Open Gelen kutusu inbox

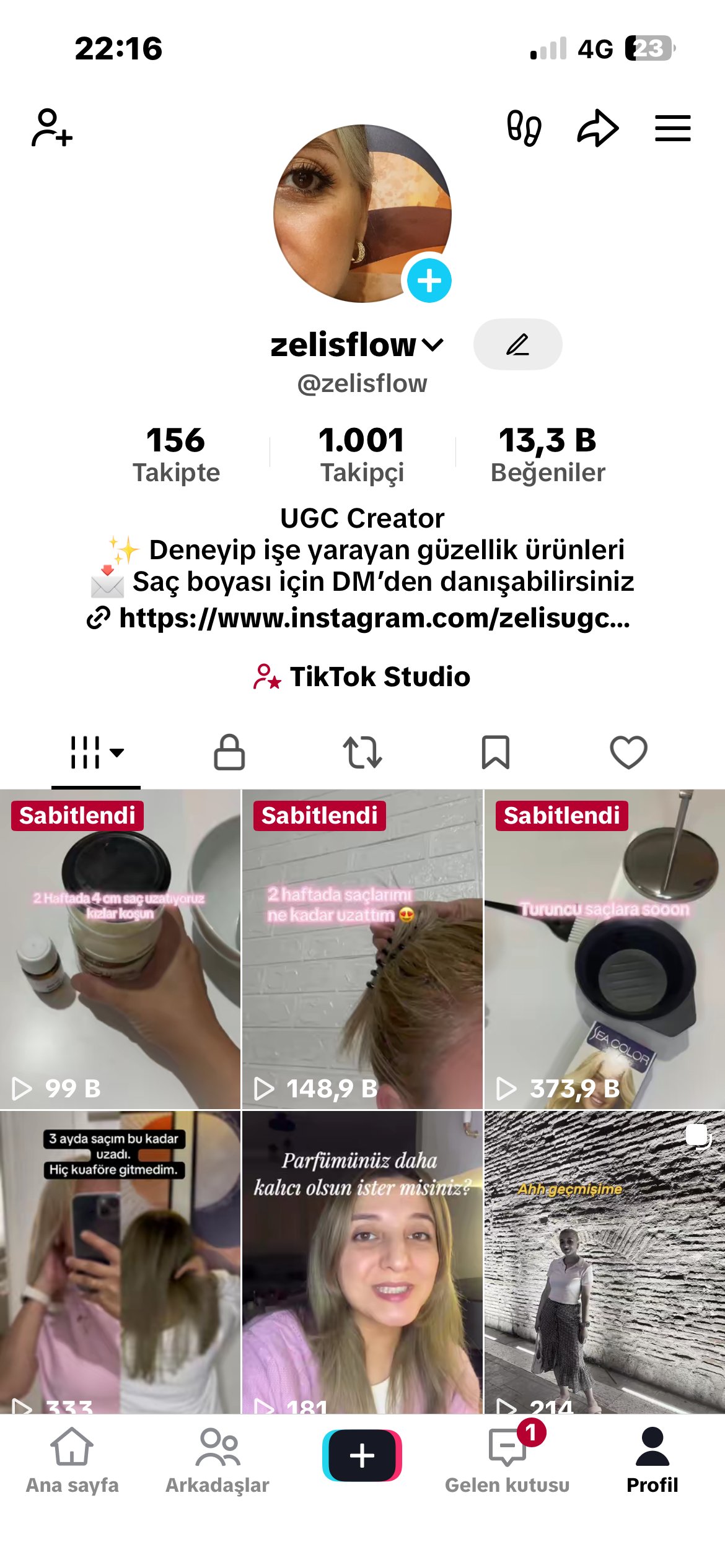507,1460
